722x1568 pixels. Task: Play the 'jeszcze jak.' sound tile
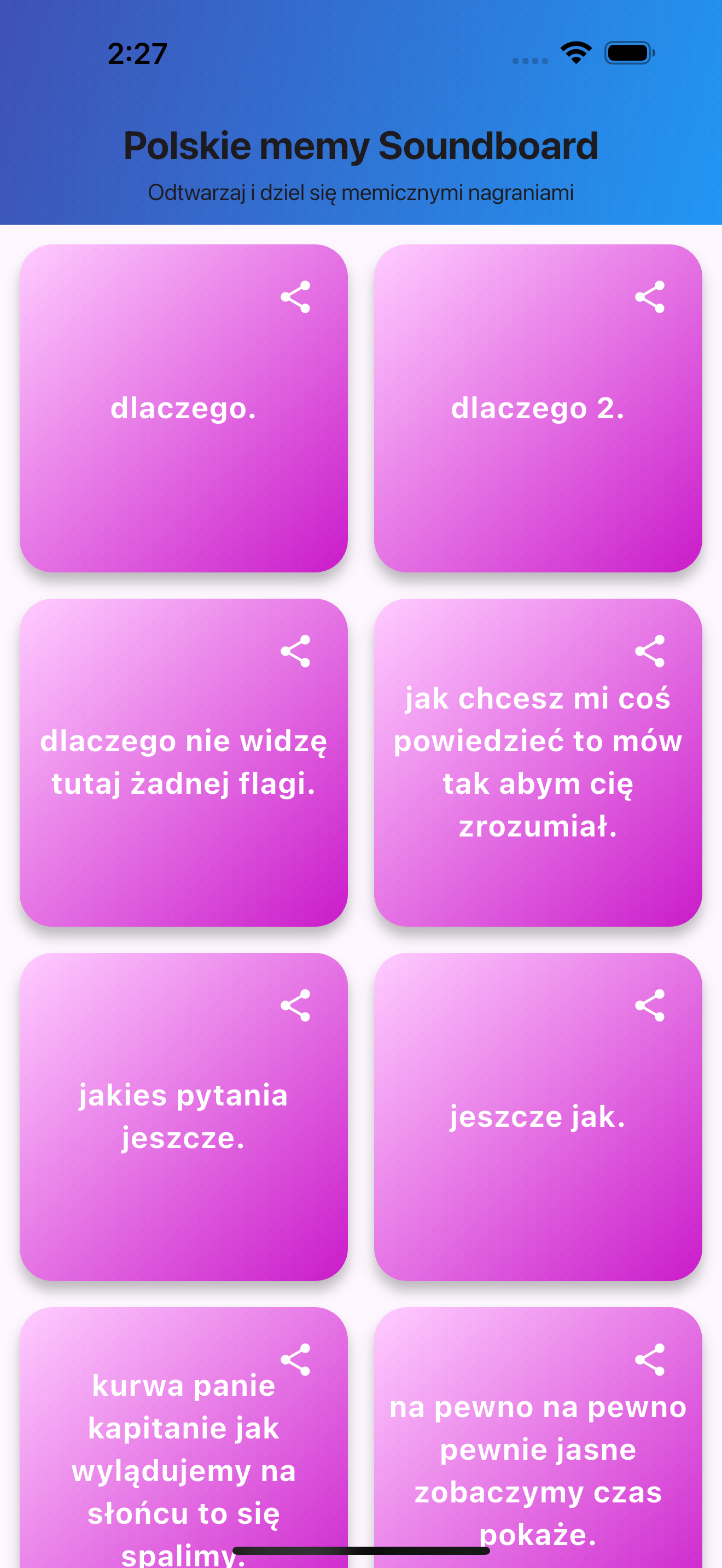[x=539, y=1132]
